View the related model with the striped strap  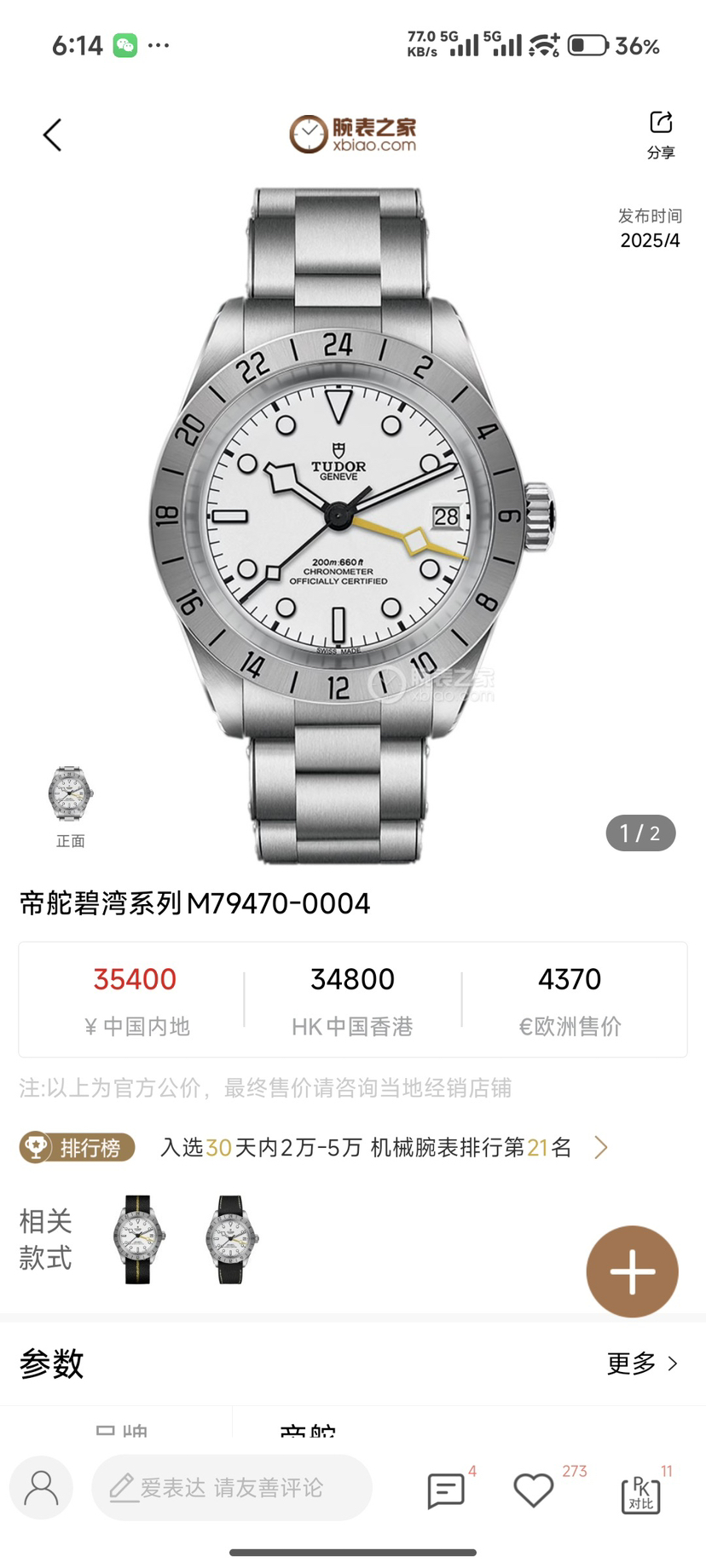138,1239
